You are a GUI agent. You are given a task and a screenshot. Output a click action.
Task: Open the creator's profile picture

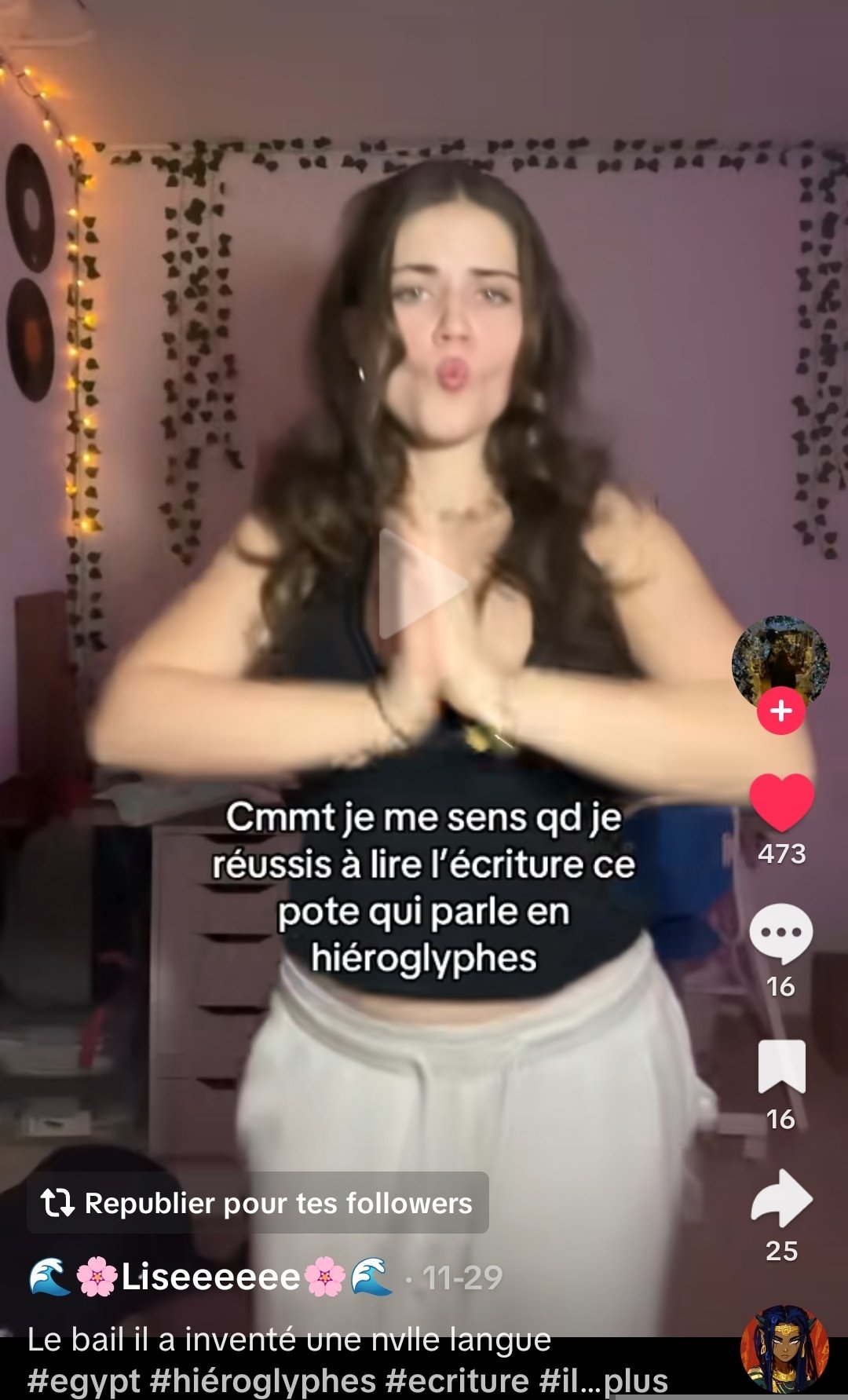(780, 660)
